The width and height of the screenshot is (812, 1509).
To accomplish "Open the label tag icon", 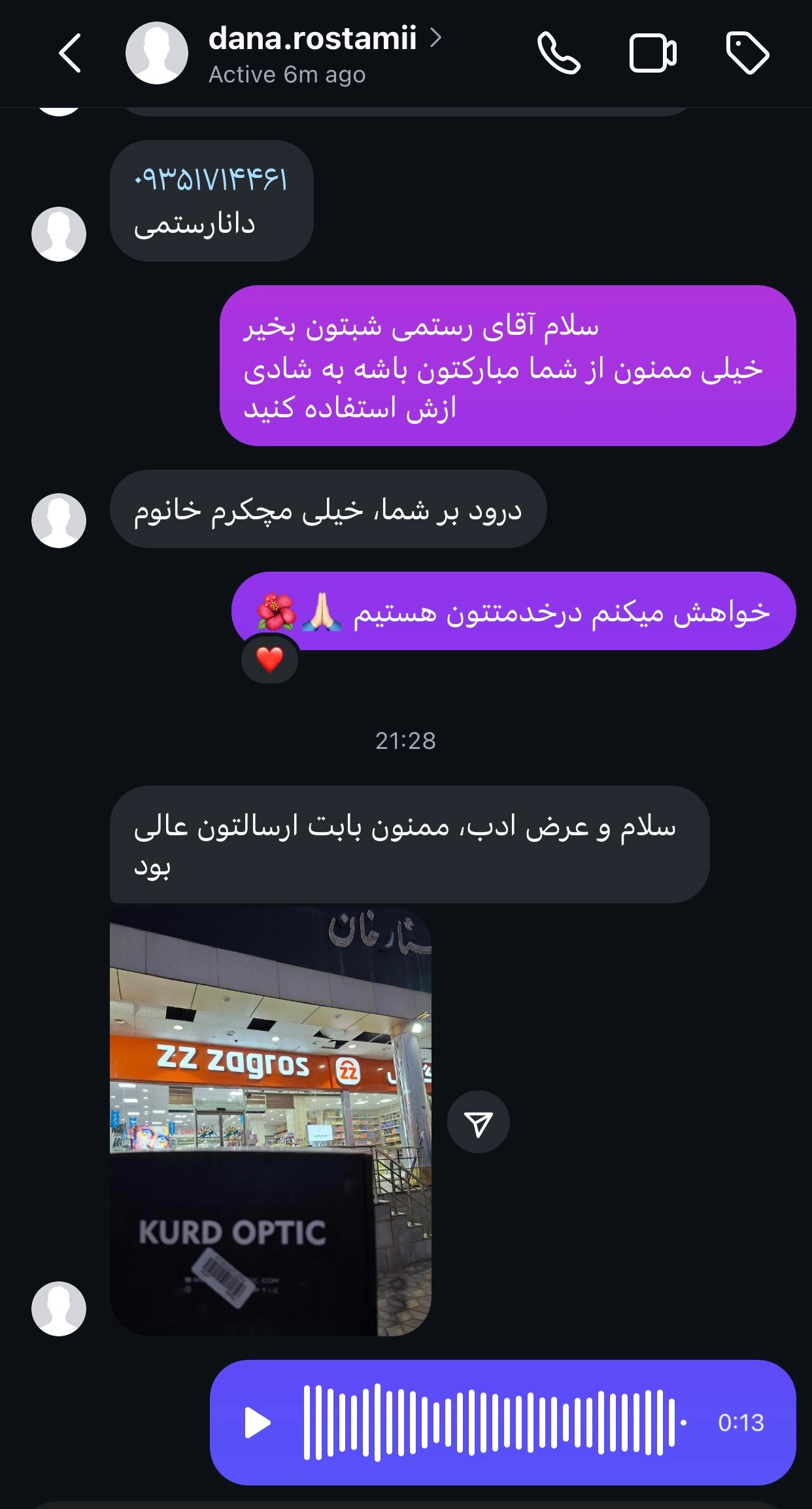I will [747, 53].
